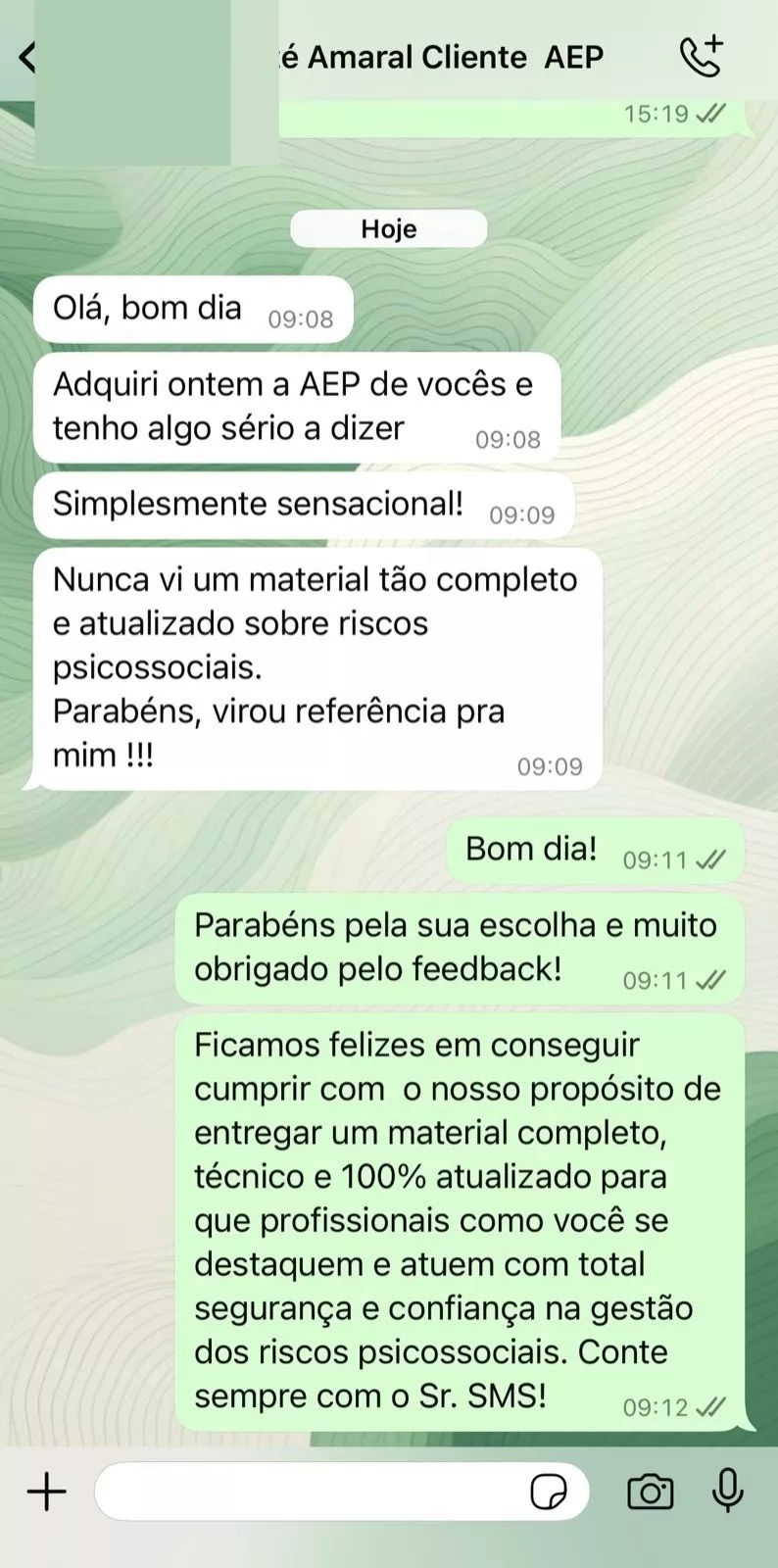Open the attachment plus menu
The height and width of the screenshot is (1568, 778).
pos(46,1493)
